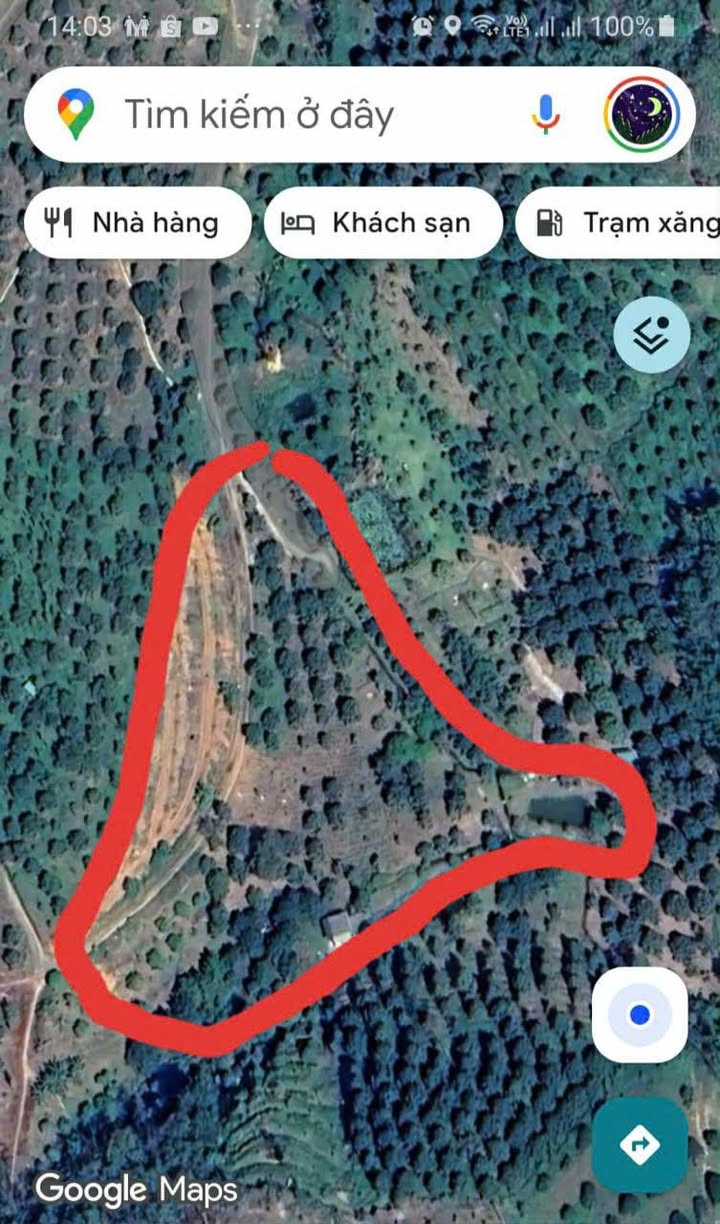Open the account profile avatar

click(x=642, y=115)
